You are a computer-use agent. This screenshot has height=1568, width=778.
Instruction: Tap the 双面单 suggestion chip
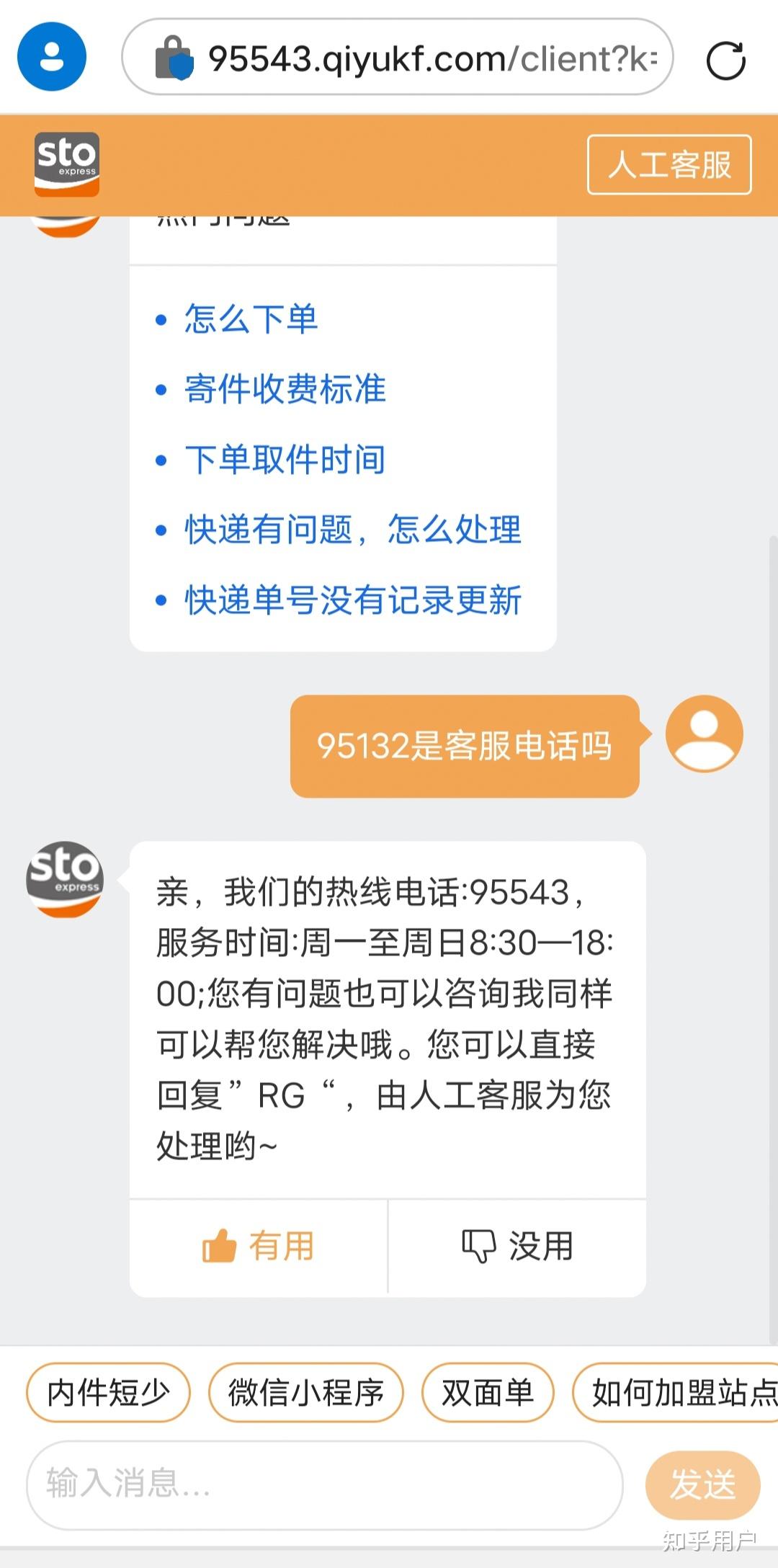(487, 1392)
